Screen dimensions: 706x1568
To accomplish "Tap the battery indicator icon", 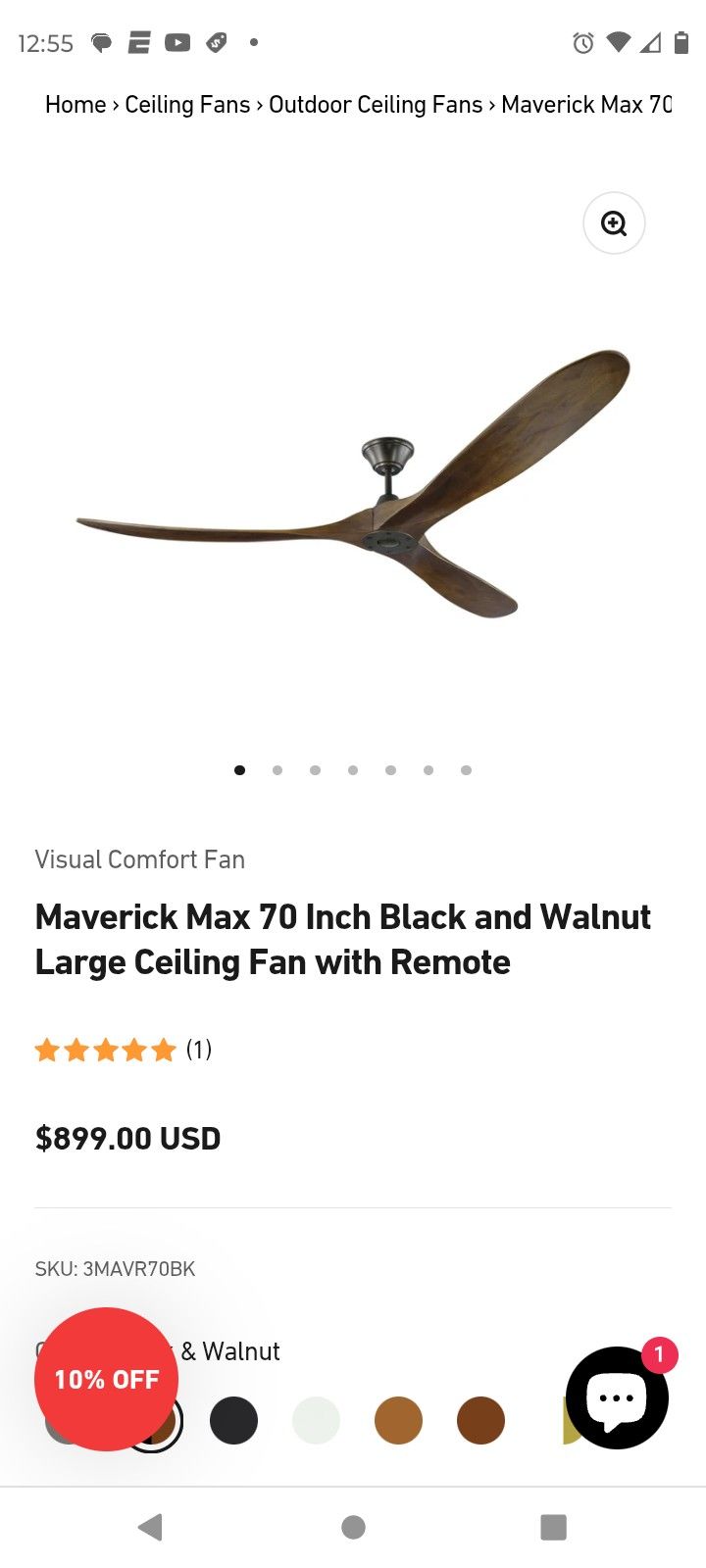I will point(681,42).
